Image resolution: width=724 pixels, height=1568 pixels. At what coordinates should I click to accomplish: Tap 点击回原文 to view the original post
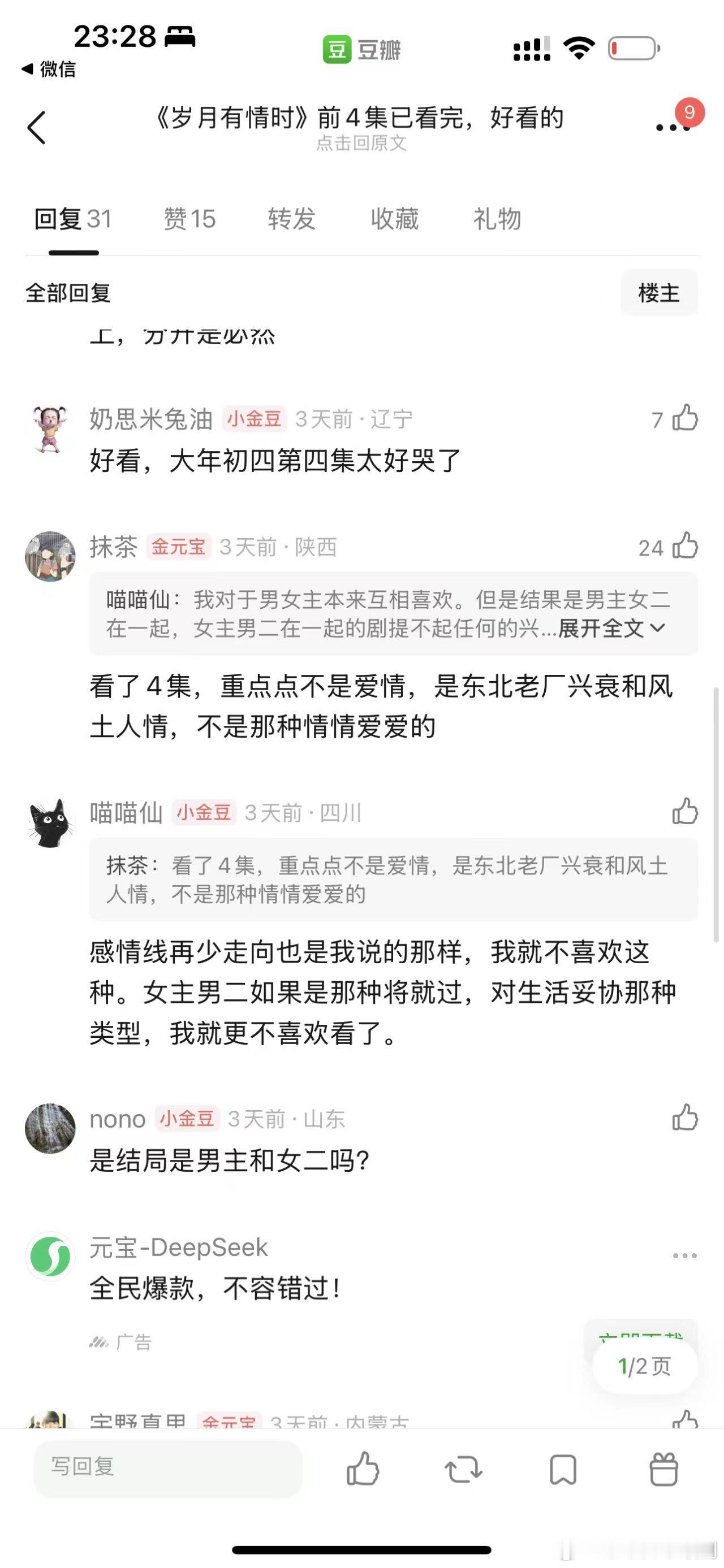[x=361, y=144]
